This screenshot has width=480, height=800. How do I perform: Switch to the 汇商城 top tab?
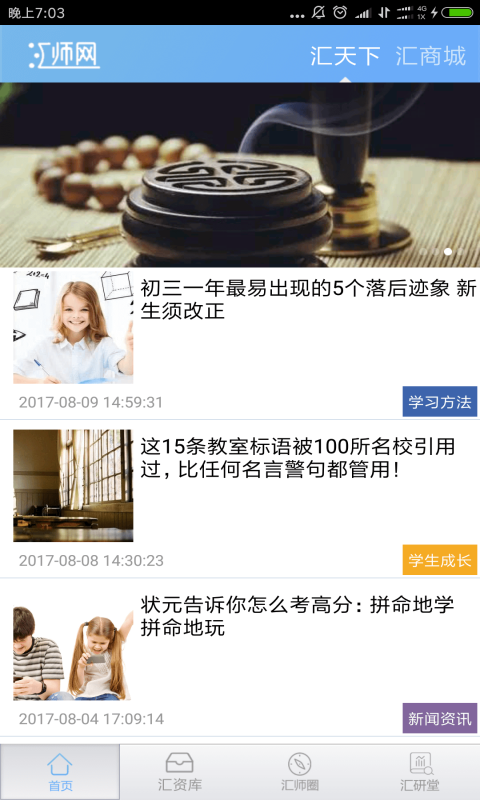click(x=431, y=56)
